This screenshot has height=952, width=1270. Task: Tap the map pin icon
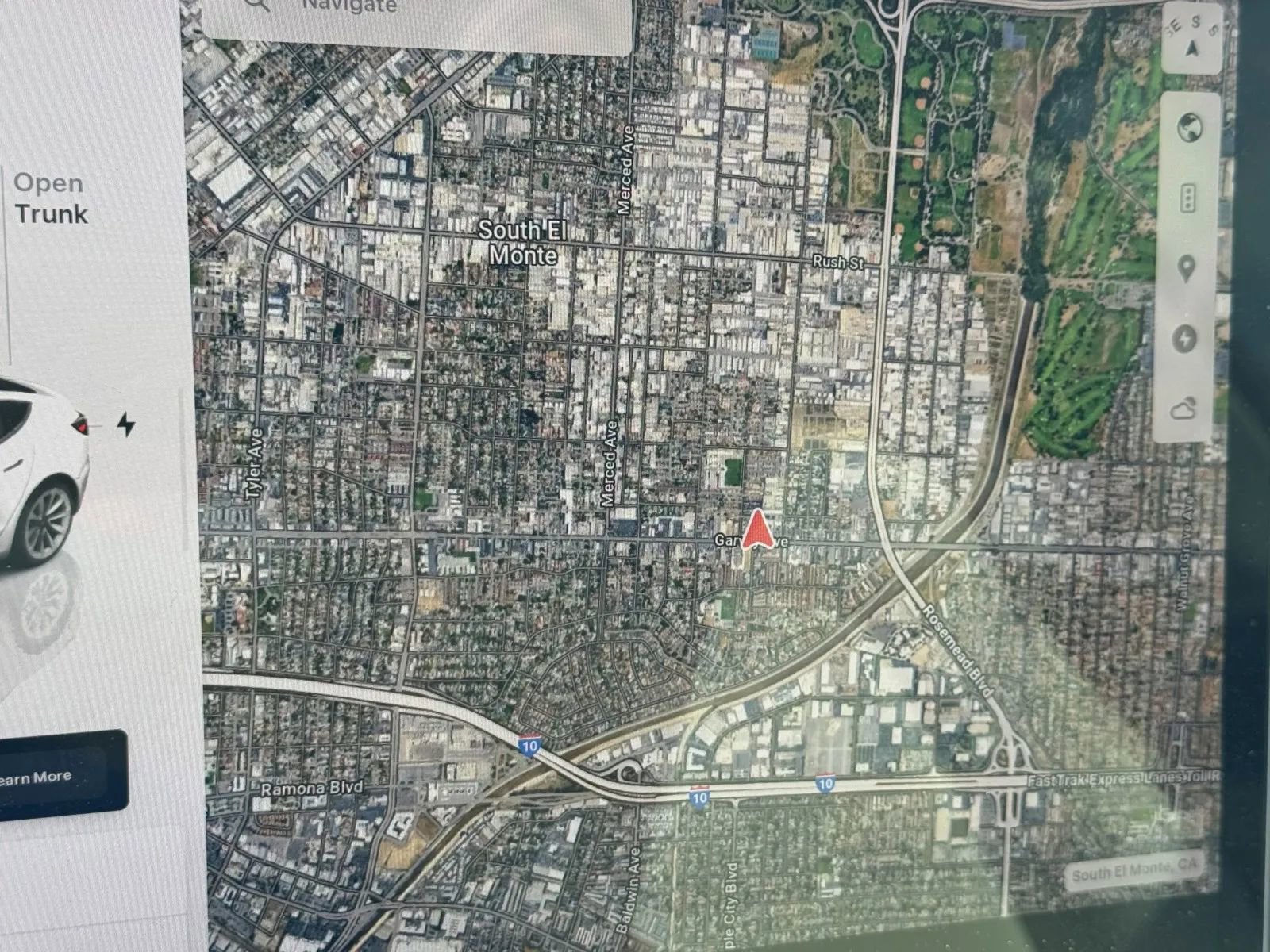[1187, 269]
